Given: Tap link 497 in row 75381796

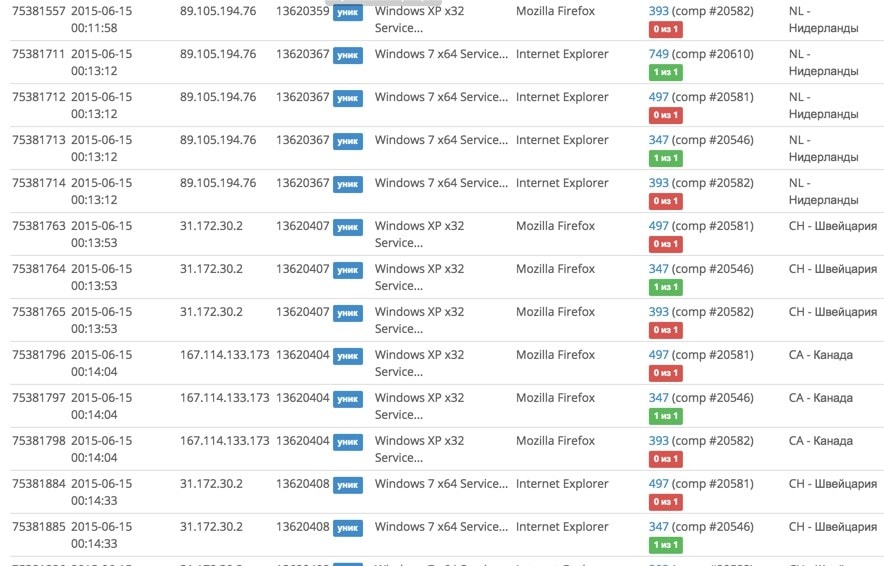Looking at the screenshot, I should coord(658,355).
